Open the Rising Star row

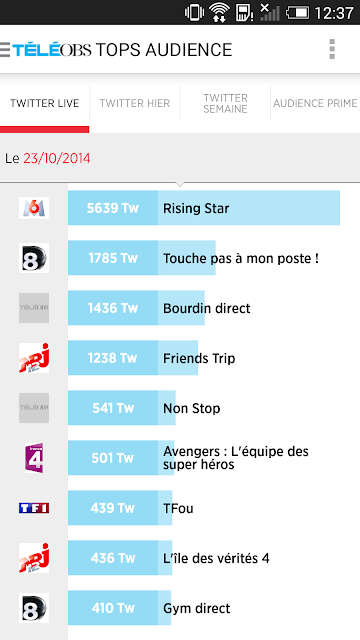point(180,208)
